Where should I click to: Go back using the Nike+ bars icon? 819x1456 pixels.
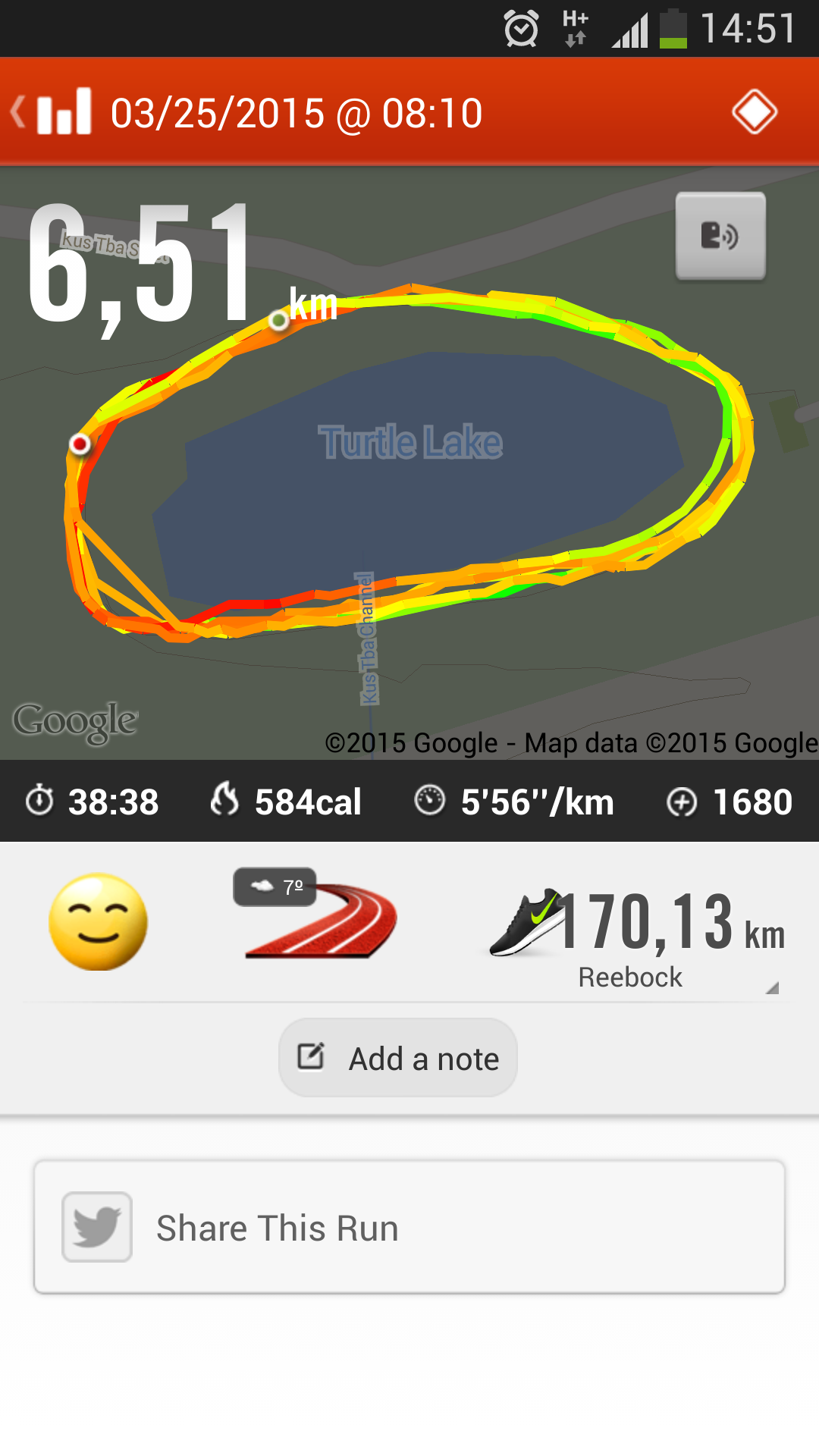[x=53, y=112]
